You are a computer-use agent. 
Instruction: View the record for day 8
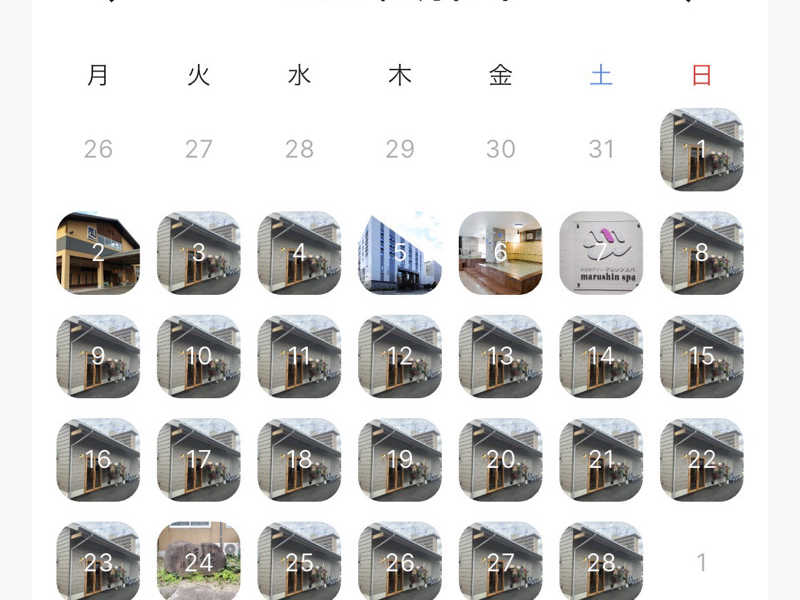(x=701, y=252)
